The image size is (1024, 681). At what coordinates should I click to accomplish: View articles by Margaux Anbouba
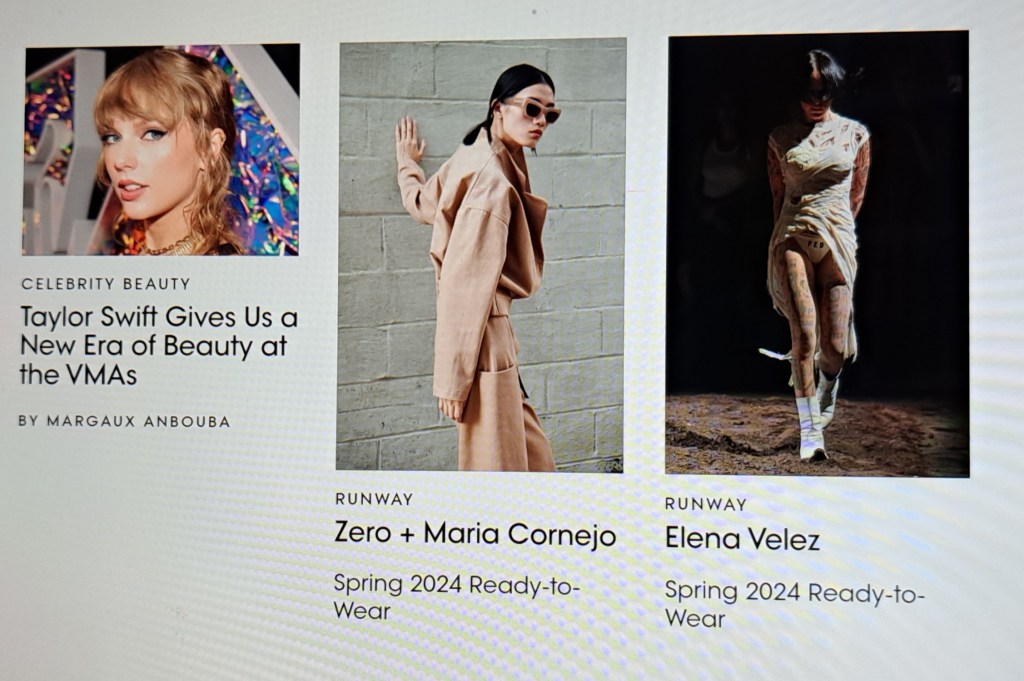click(x=124, y=421)
